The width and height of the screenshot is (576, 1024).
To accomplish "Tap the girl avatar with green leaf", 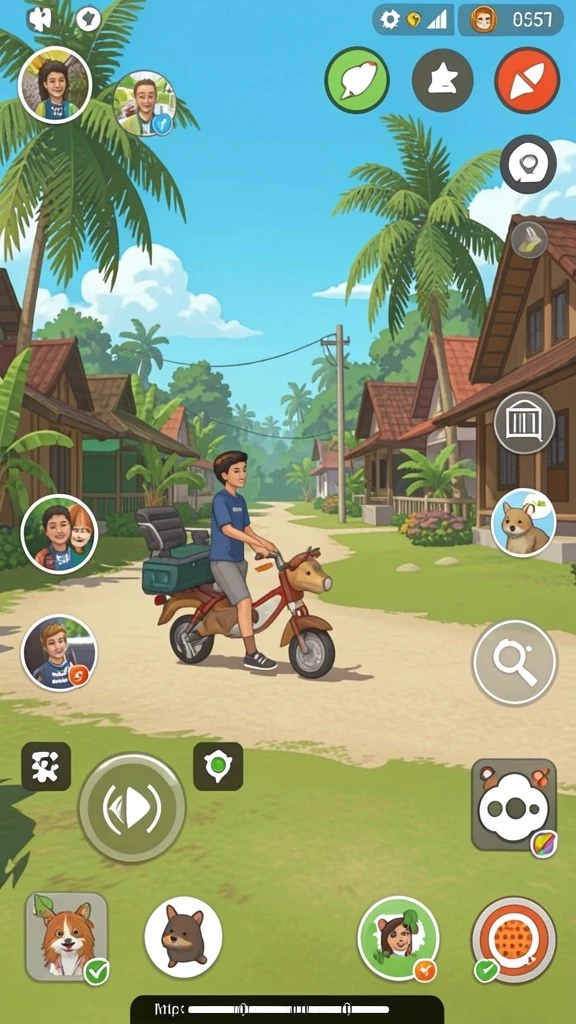I will tap(398, 938).
